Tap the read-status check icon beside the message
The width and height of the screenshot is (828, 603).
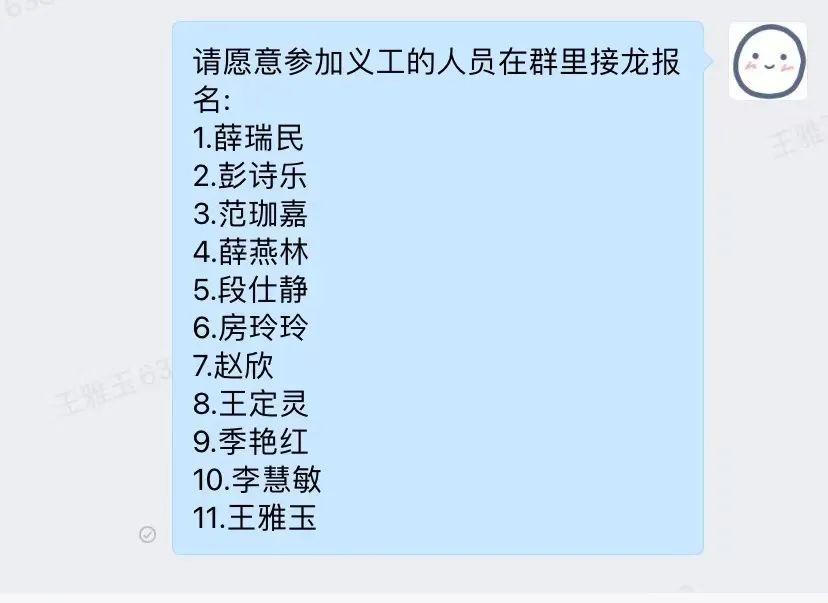[x=147, y=535]
